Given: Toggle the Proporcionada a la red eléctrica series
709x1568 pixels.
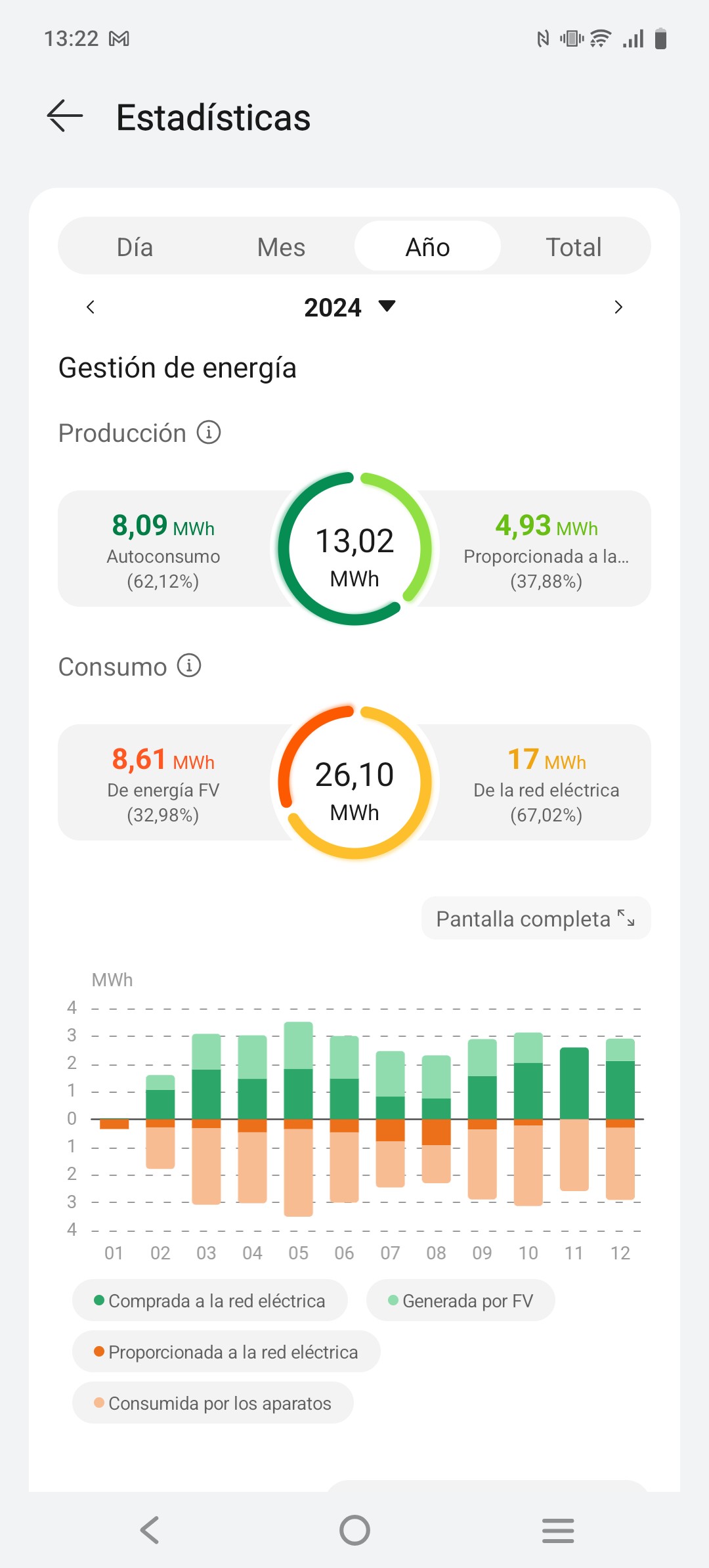Looking at the screenshot, I should pyautogui.click(x=226, y=1352).
